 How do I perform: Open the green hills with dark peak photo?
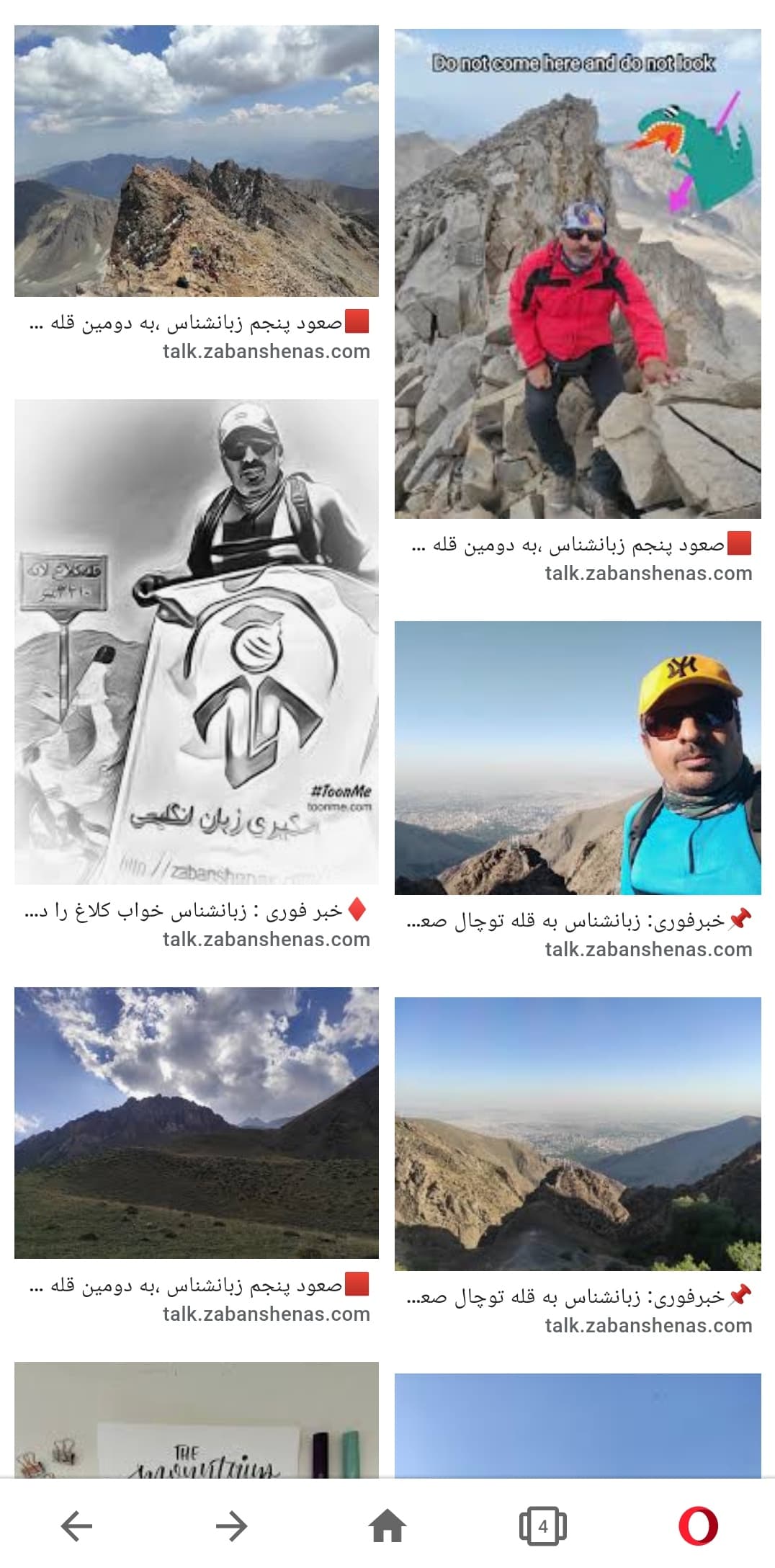[x=197, y=1123]
